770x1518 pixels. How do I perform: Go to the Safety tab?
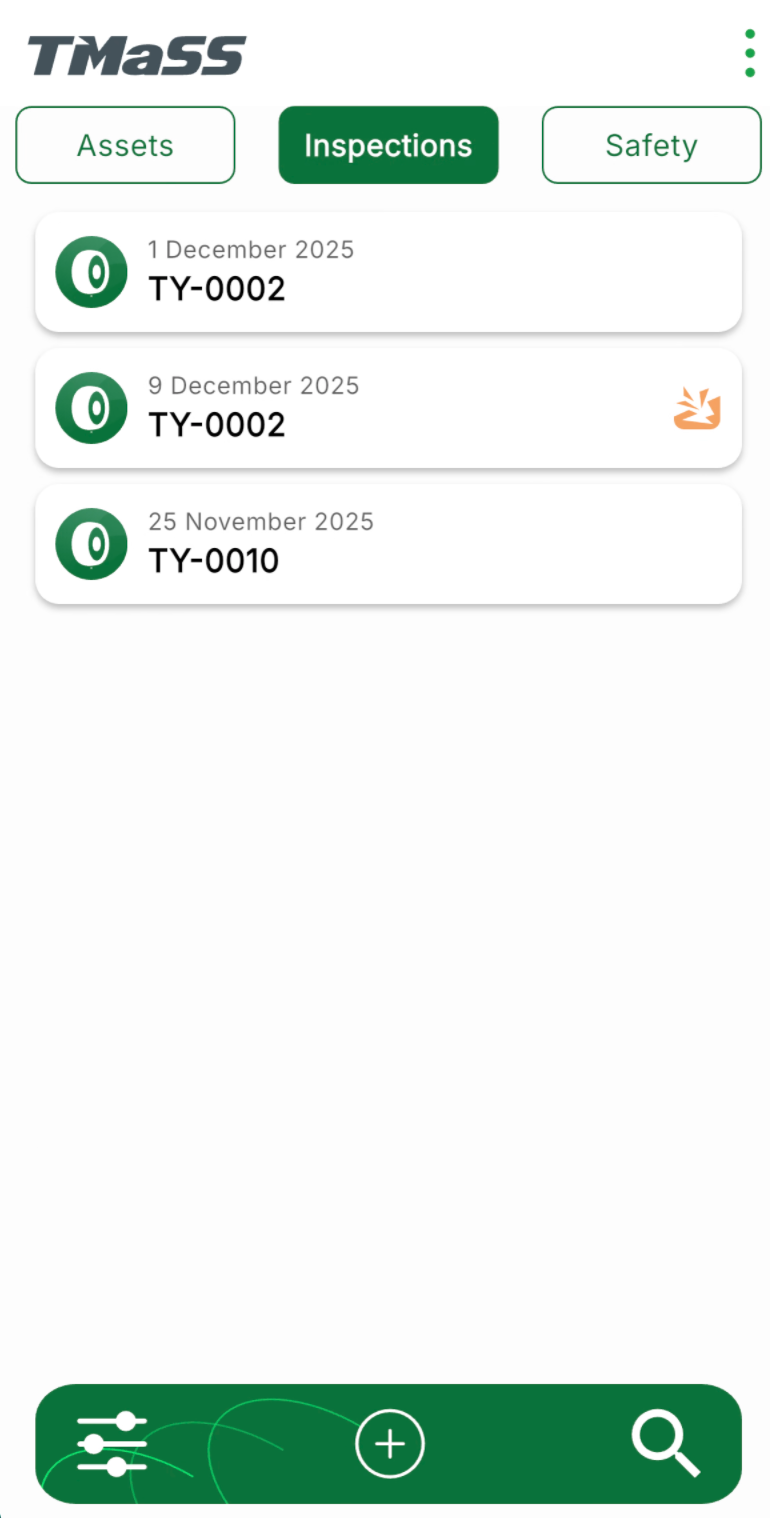651,145
